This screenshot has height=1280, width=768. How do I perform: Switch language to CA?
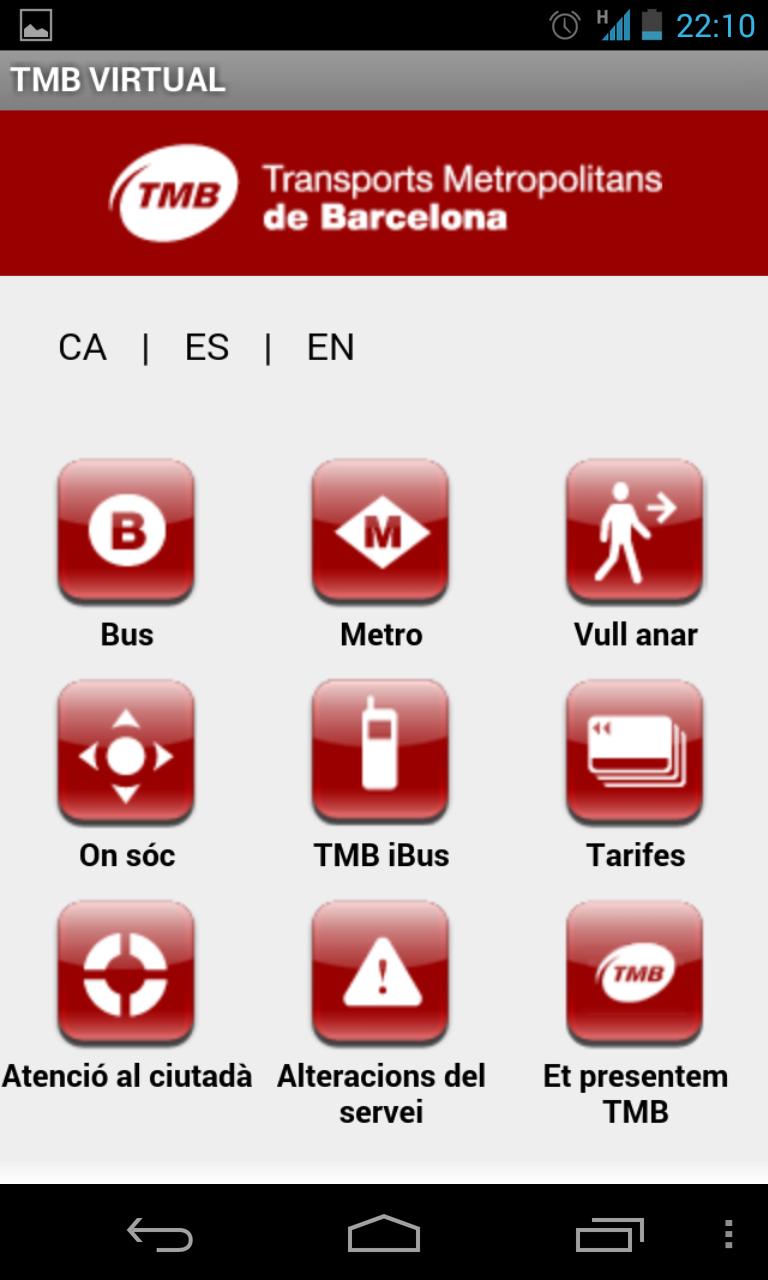(x=83, y=347)
